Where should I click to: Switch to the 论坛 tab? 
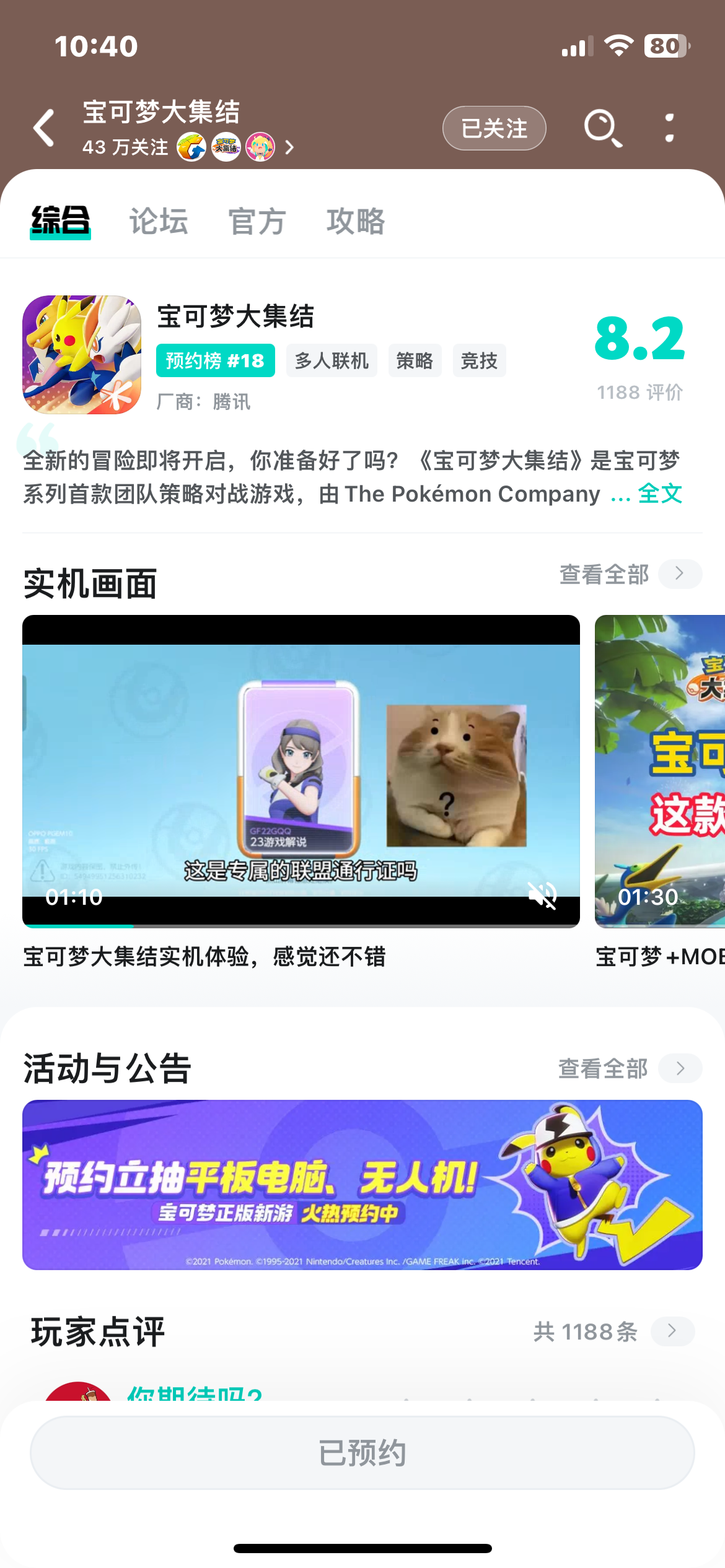[x=158, y=222]
